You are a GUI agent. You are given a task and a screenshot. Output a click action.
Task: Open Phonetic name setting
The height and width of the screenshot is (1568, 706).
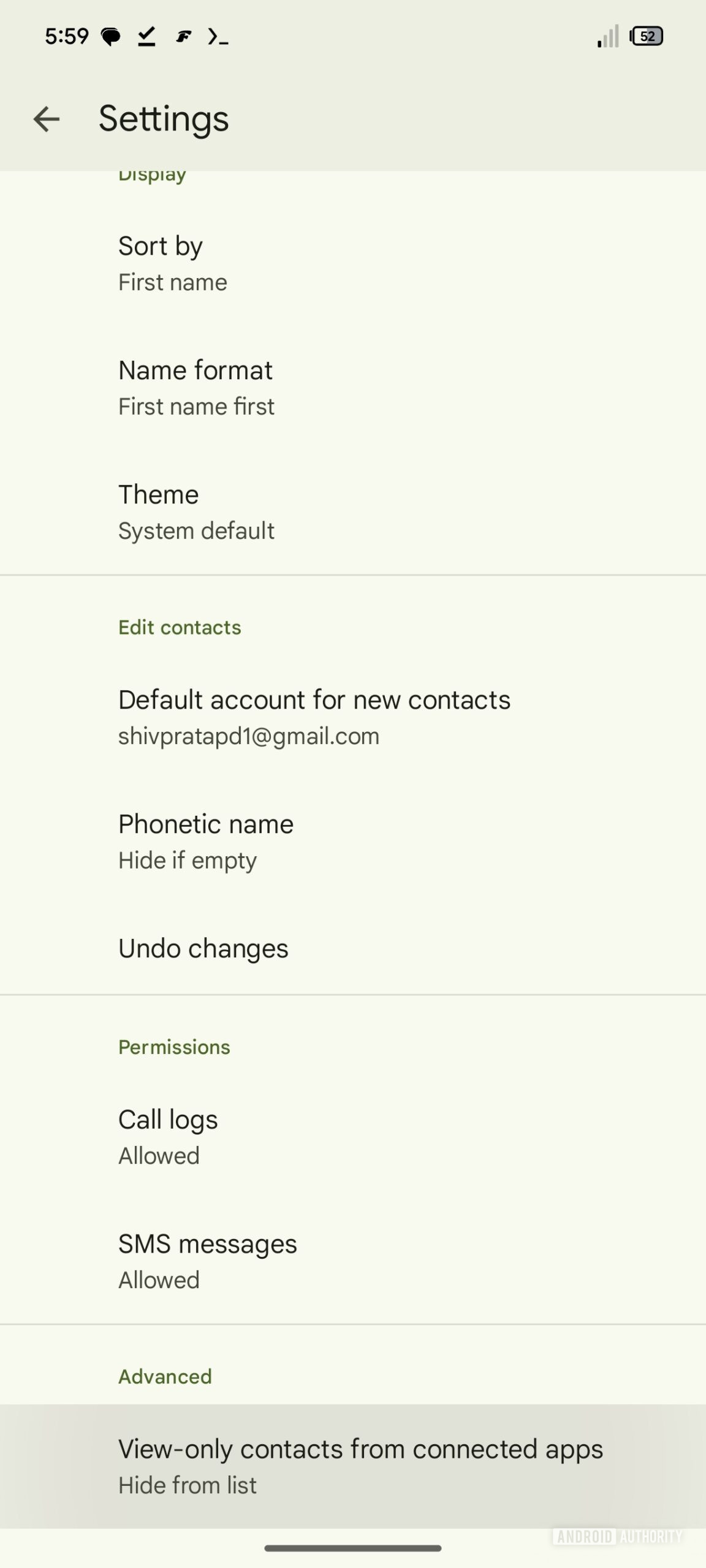[353, 842]
